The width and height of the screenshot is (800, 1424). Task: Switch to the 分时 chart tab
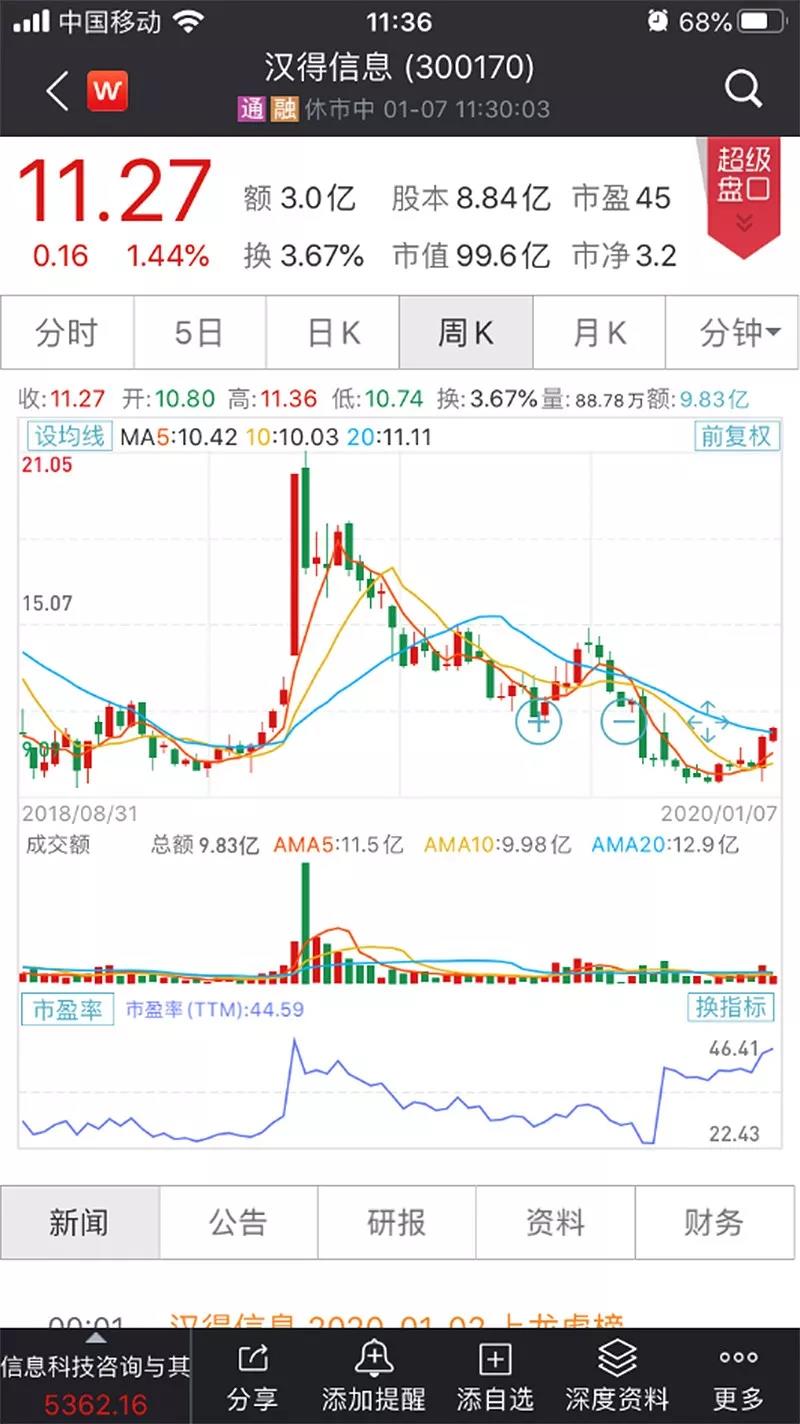(x=67, y=333)
